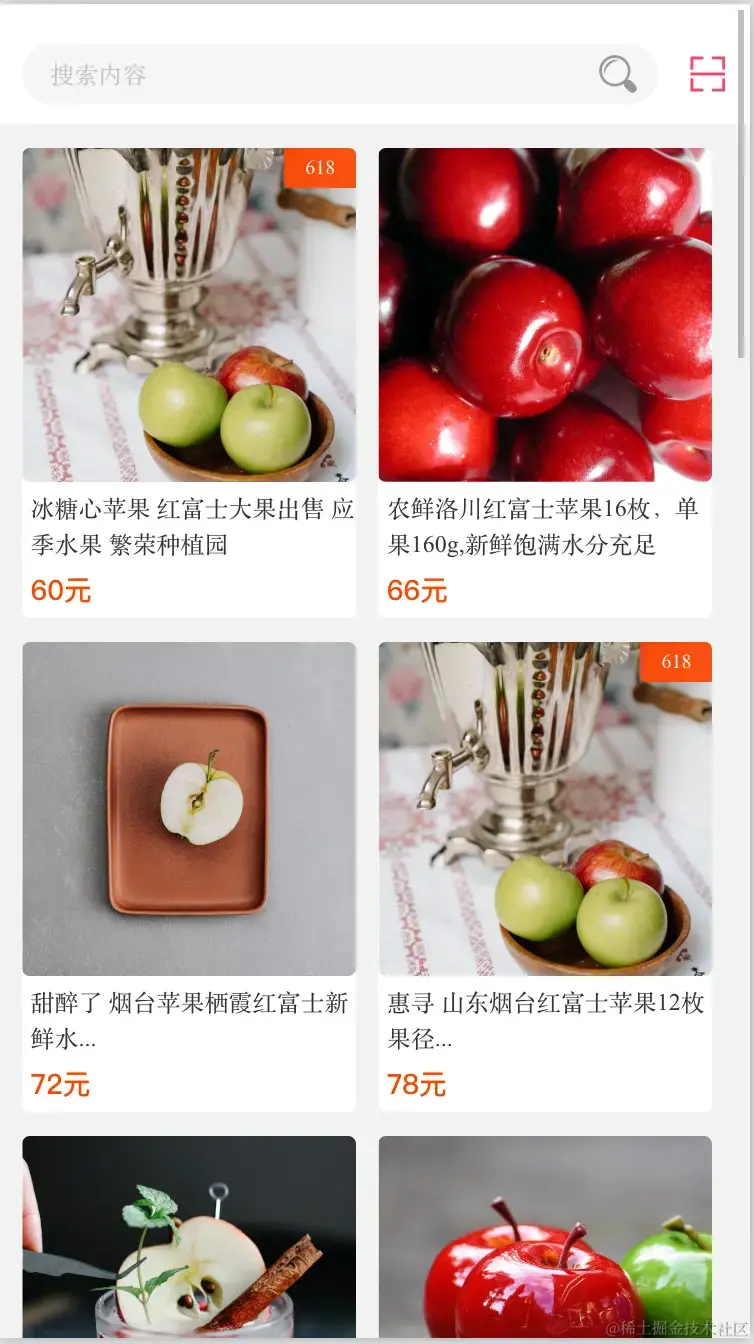The image size is (754, 1344).
Task: Open the scan code icon
Action: (x=707, y=74)
